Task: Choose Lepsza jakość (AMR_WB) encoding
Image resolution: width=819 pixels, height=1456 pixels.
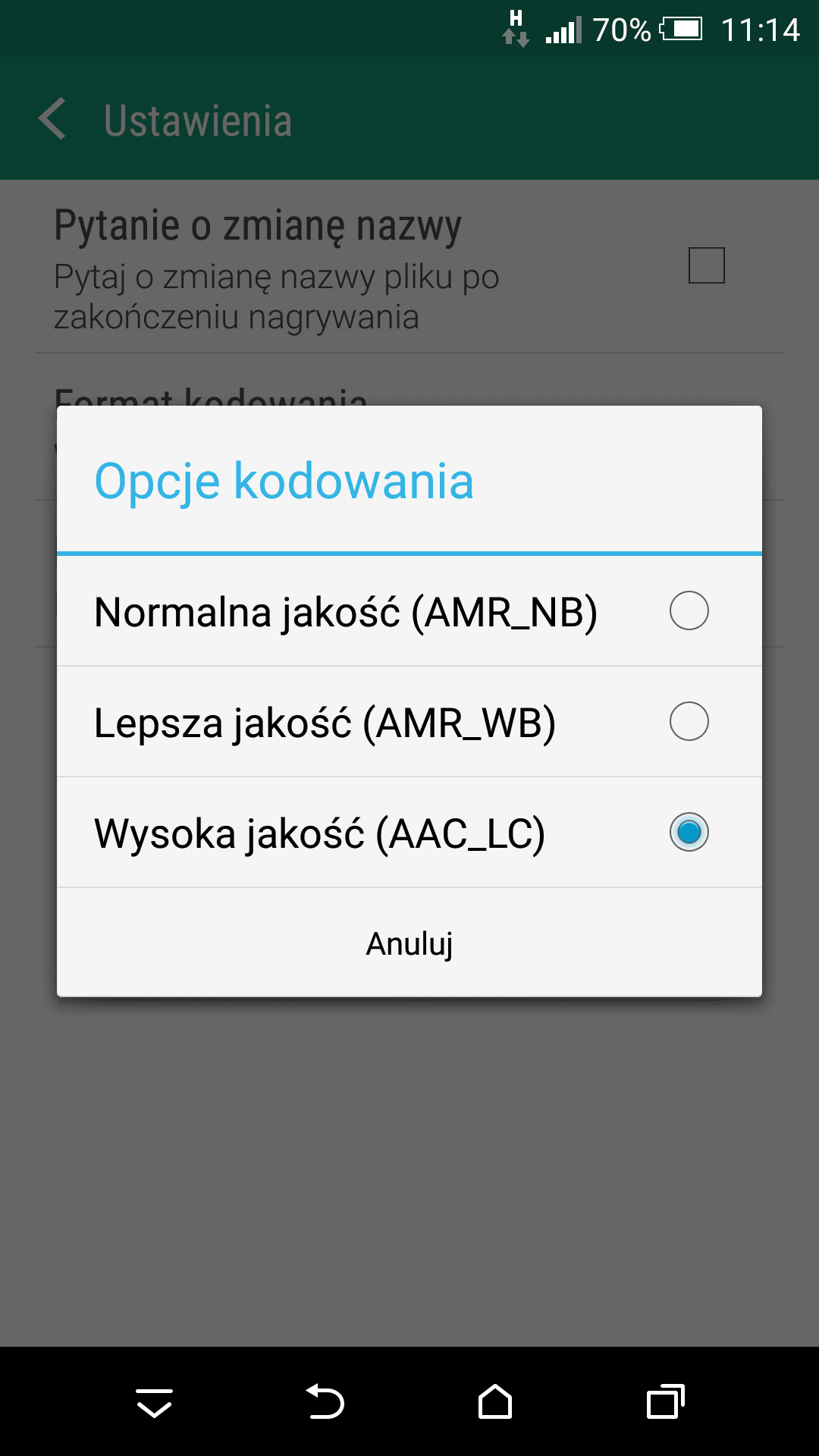Action: point(409,722)
